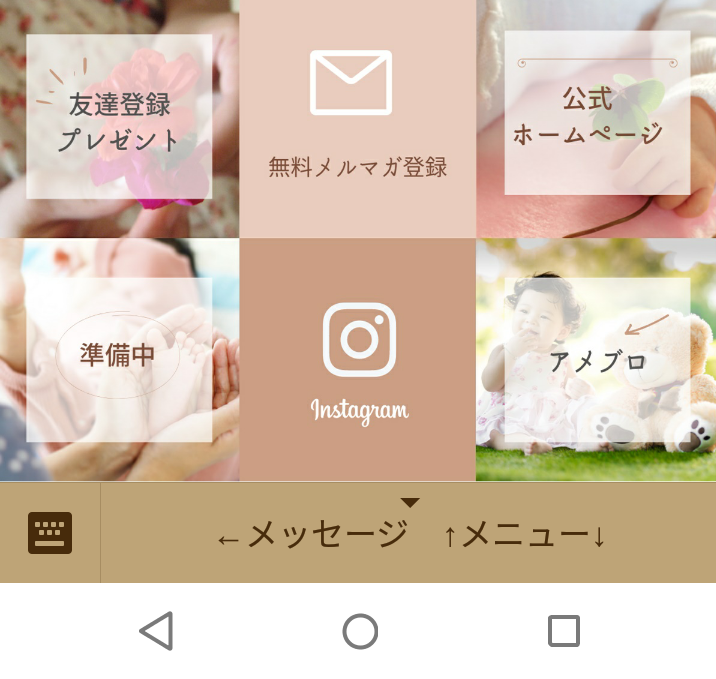Open the 公式ホームページ tile
The width and height of the screenshot is (716, 679).
click(x=597, y=118)
